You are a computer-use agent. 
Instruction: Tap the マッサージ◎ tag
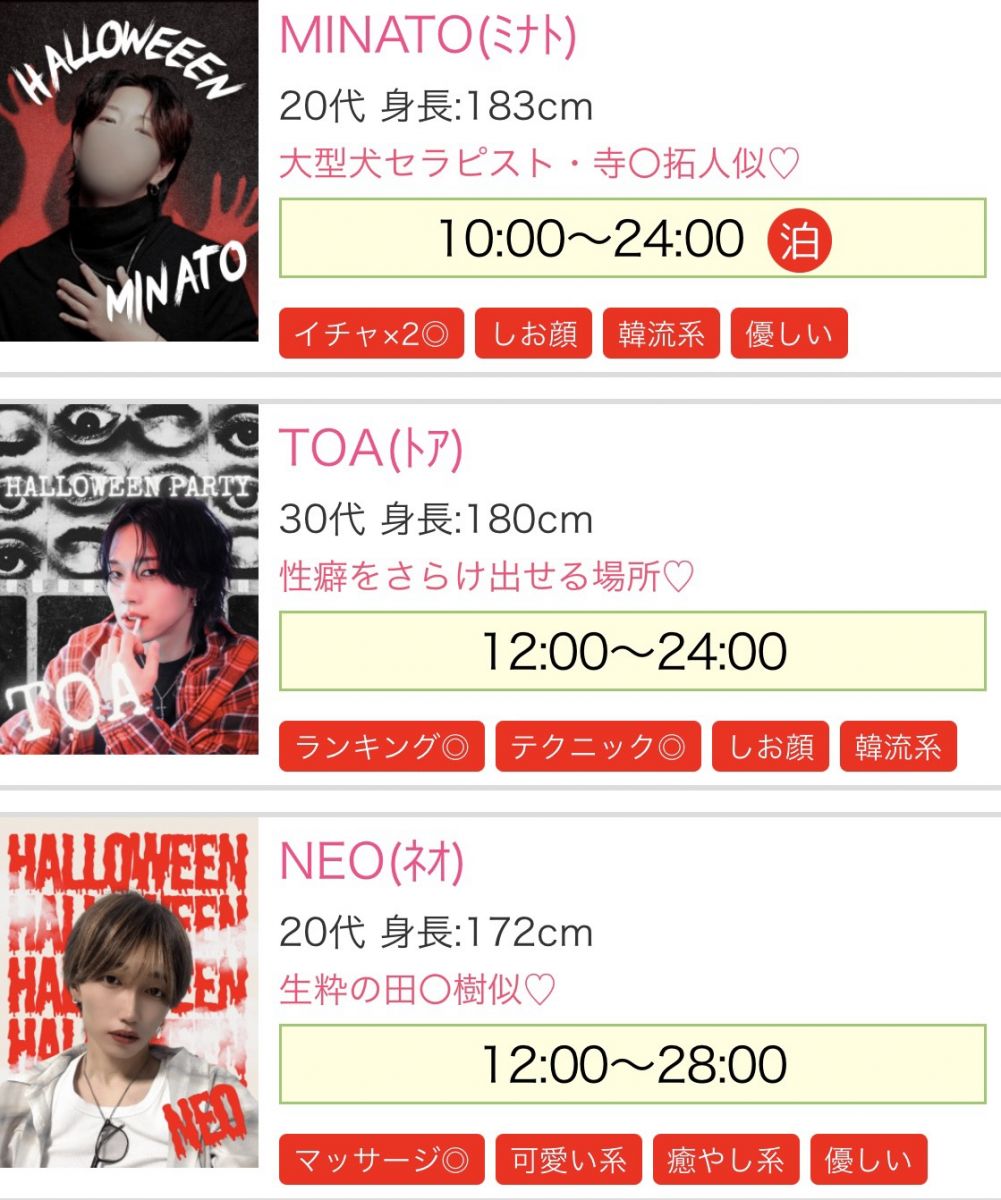pyautogui.click(x=381, y=1160)
